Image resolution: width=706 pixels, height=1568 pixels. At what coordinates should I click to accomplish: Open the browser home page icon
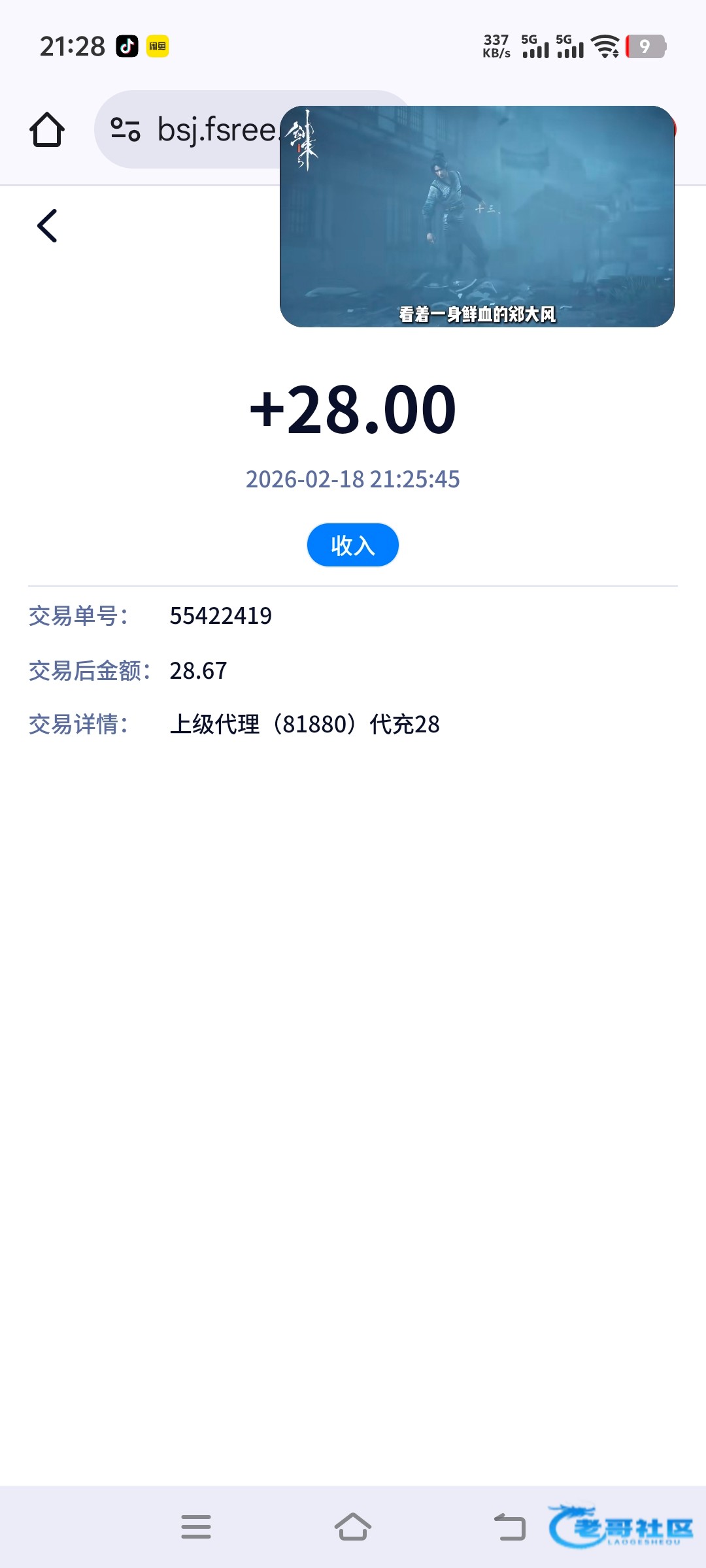click(x=47, y=129)
